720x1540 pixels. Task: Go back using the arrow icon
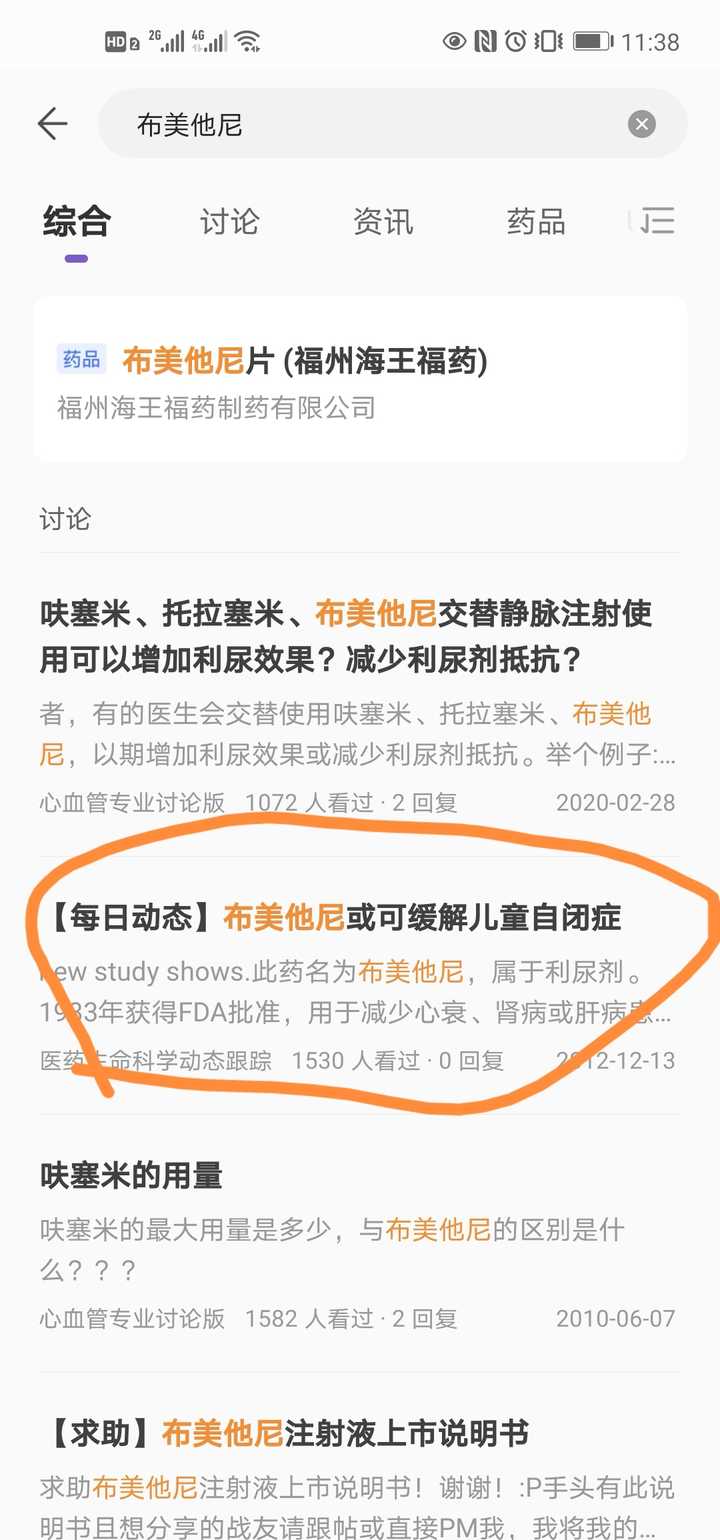52,124
